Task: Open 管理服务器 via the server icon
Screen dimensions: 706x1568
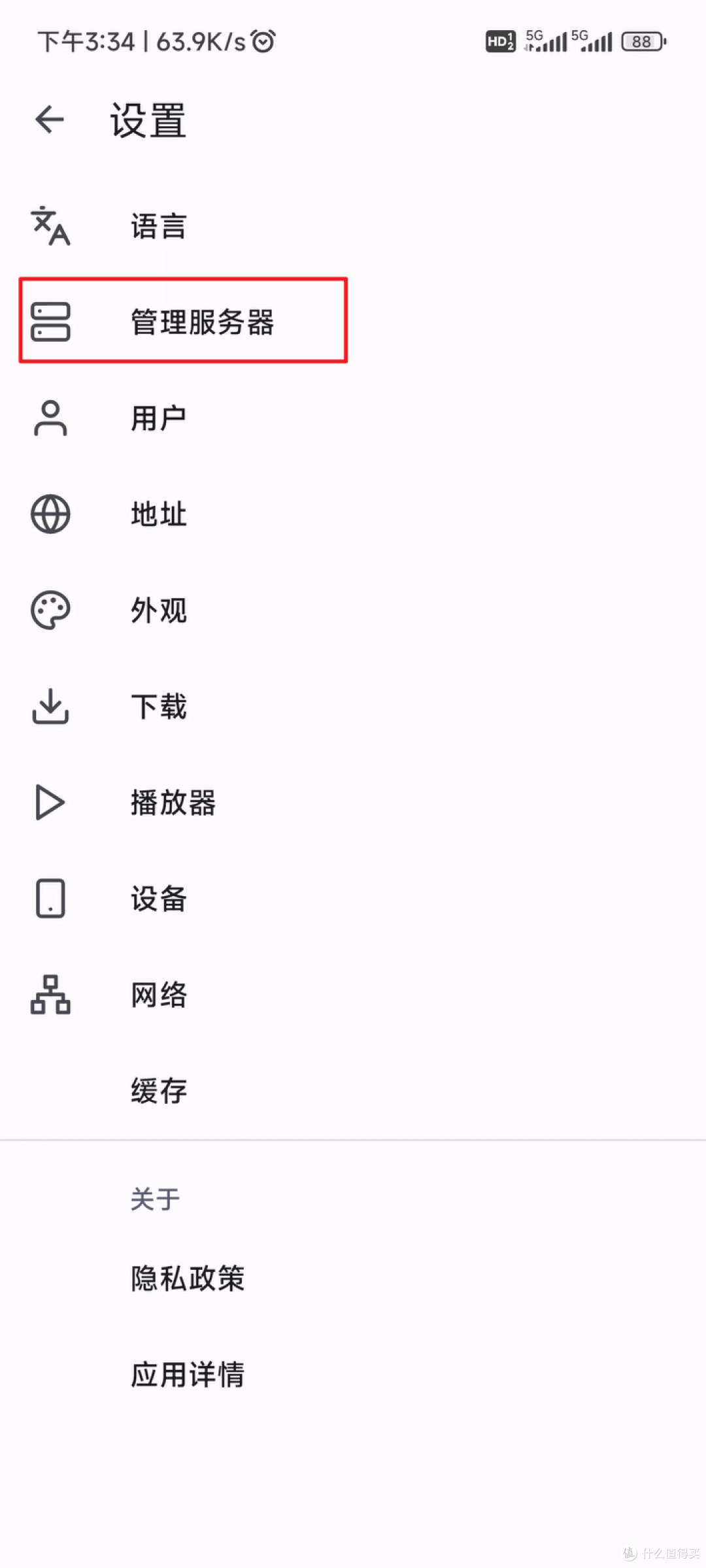Action: [x=50, y=322]
